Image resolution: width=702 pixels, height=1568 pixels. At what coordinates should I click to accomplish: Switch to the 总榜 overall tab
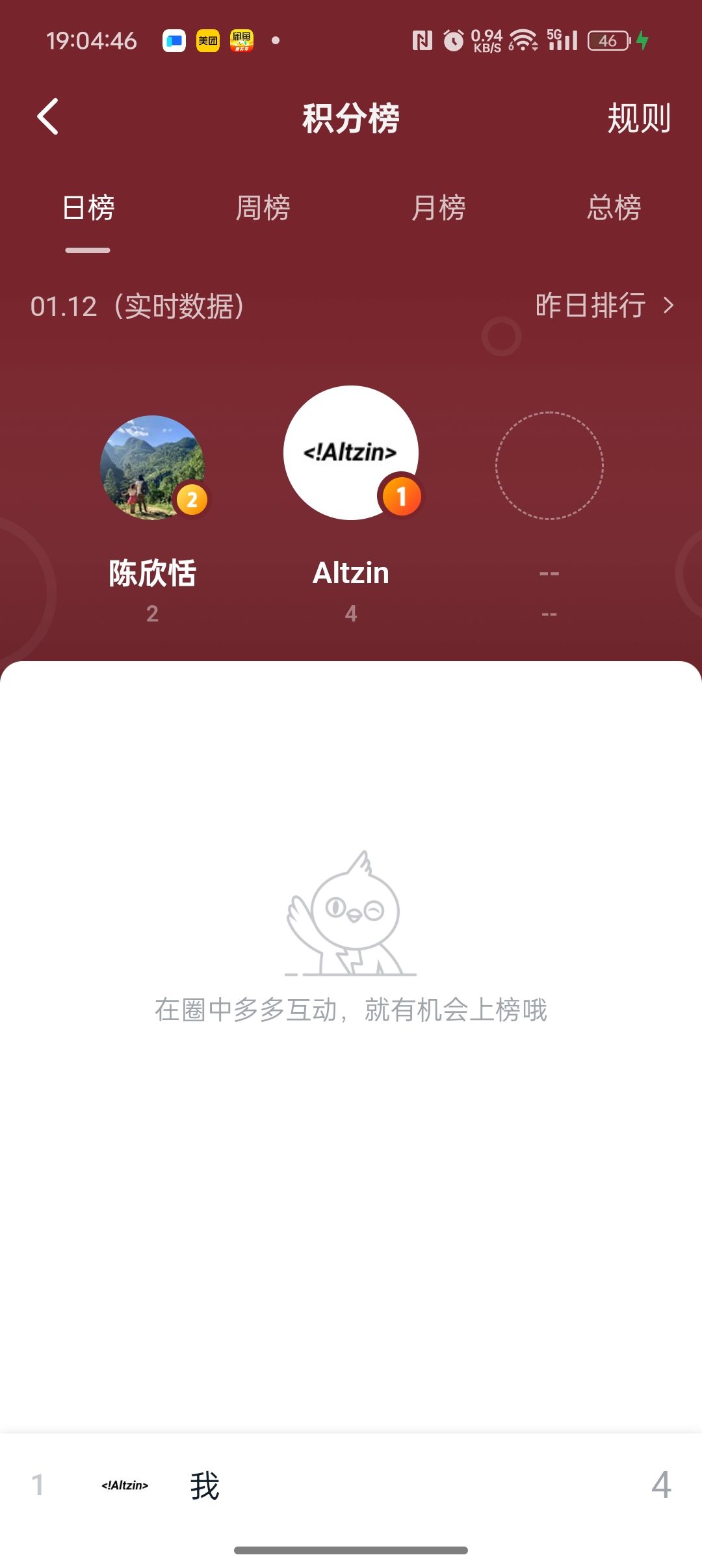(614, 208)
